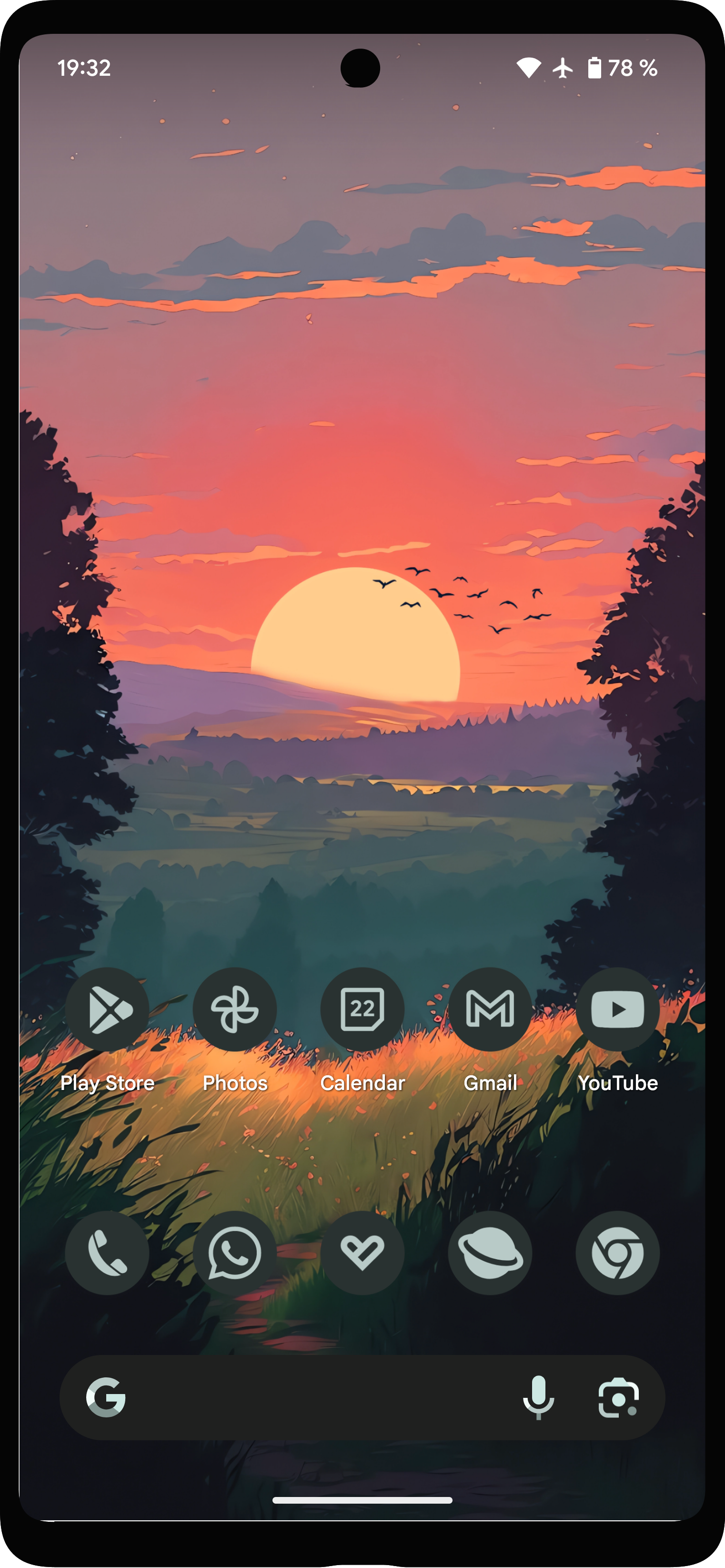Open the heart checkmark app in dock

[x=362, y=1252]
